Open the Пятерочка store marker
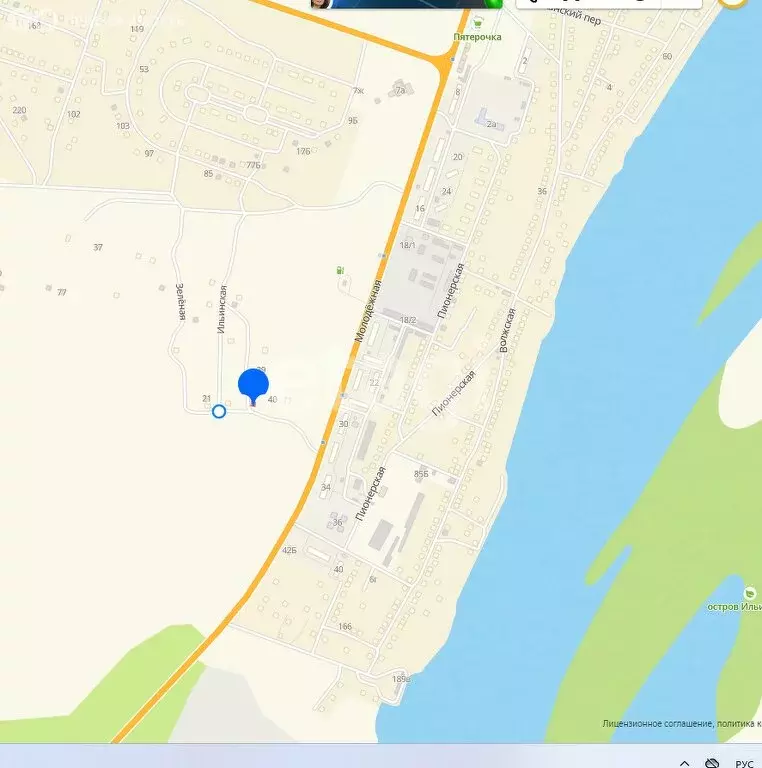762x768 pixels. (x=478, y=23)
